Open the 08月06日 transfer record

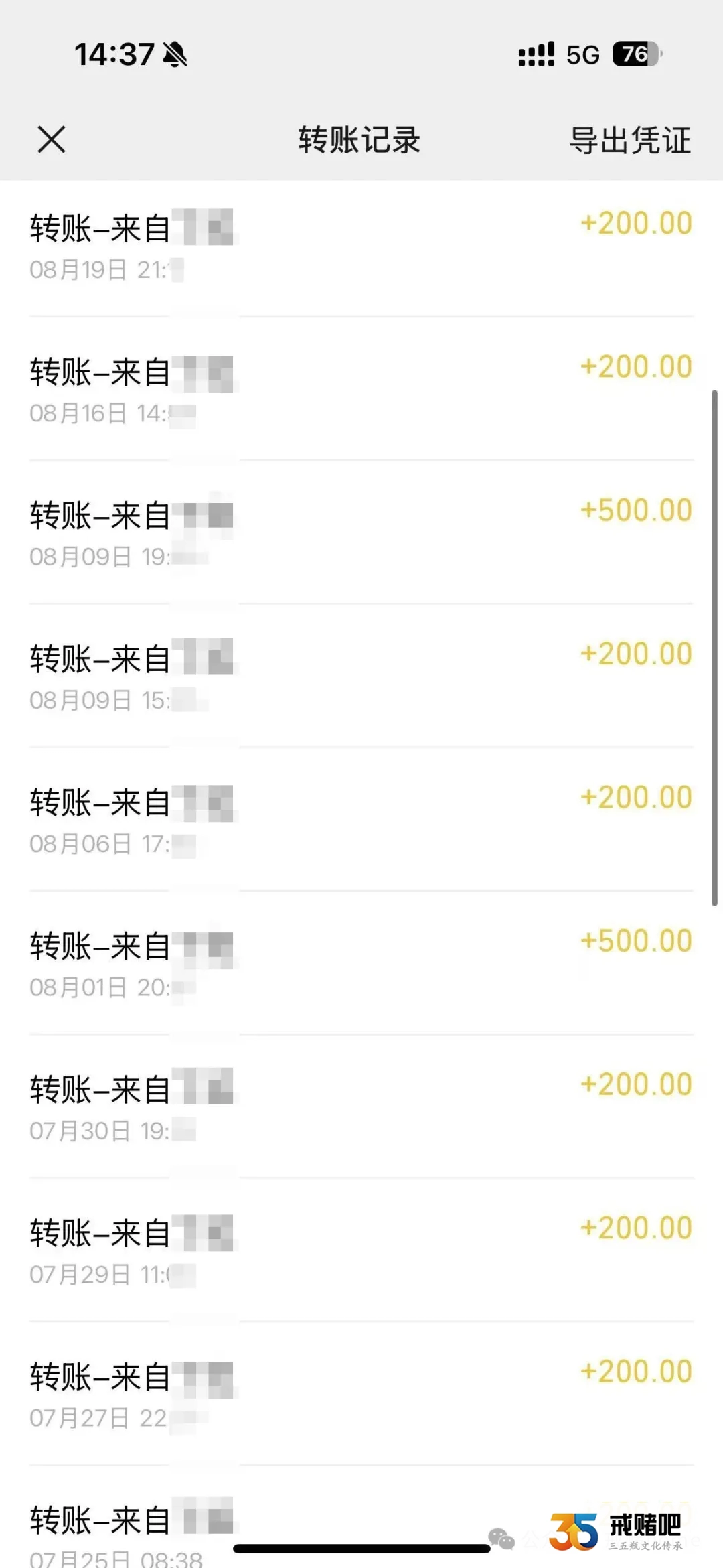[361, 821]
